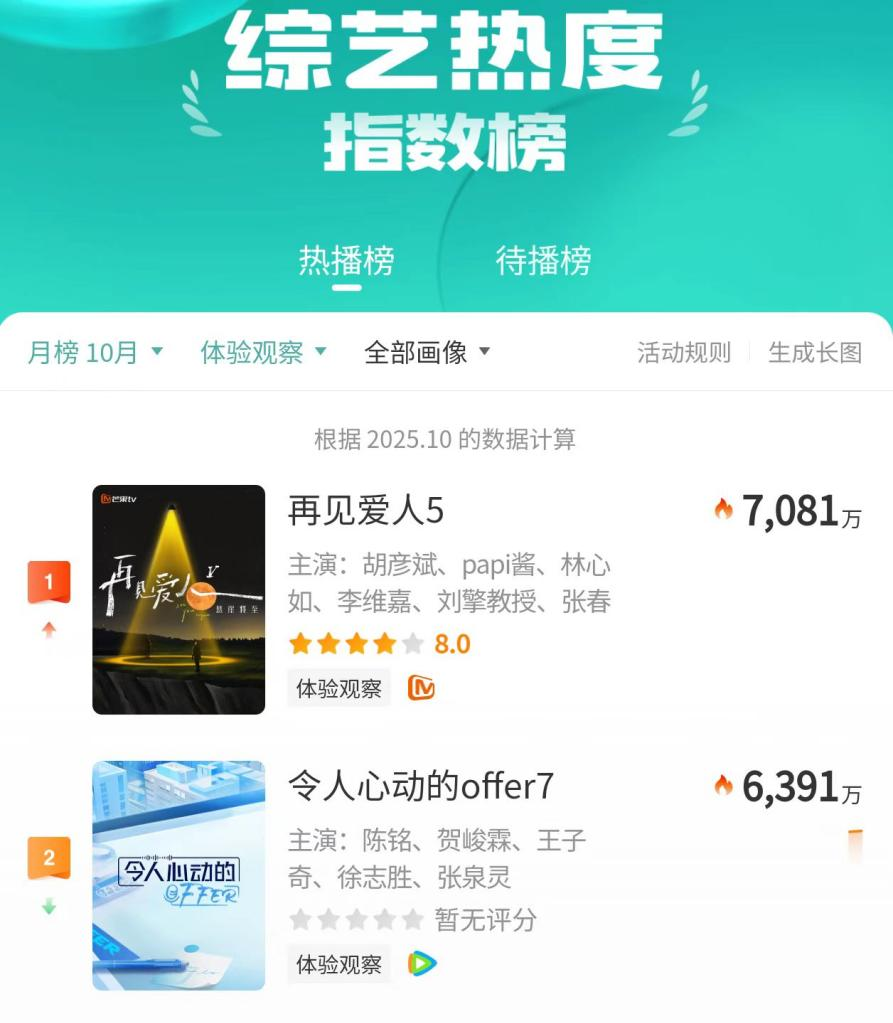Image resolution: width=893 pixels, height=1023 pixels.
Task: Open the 再见爱人5 show title
Action: 363,511
